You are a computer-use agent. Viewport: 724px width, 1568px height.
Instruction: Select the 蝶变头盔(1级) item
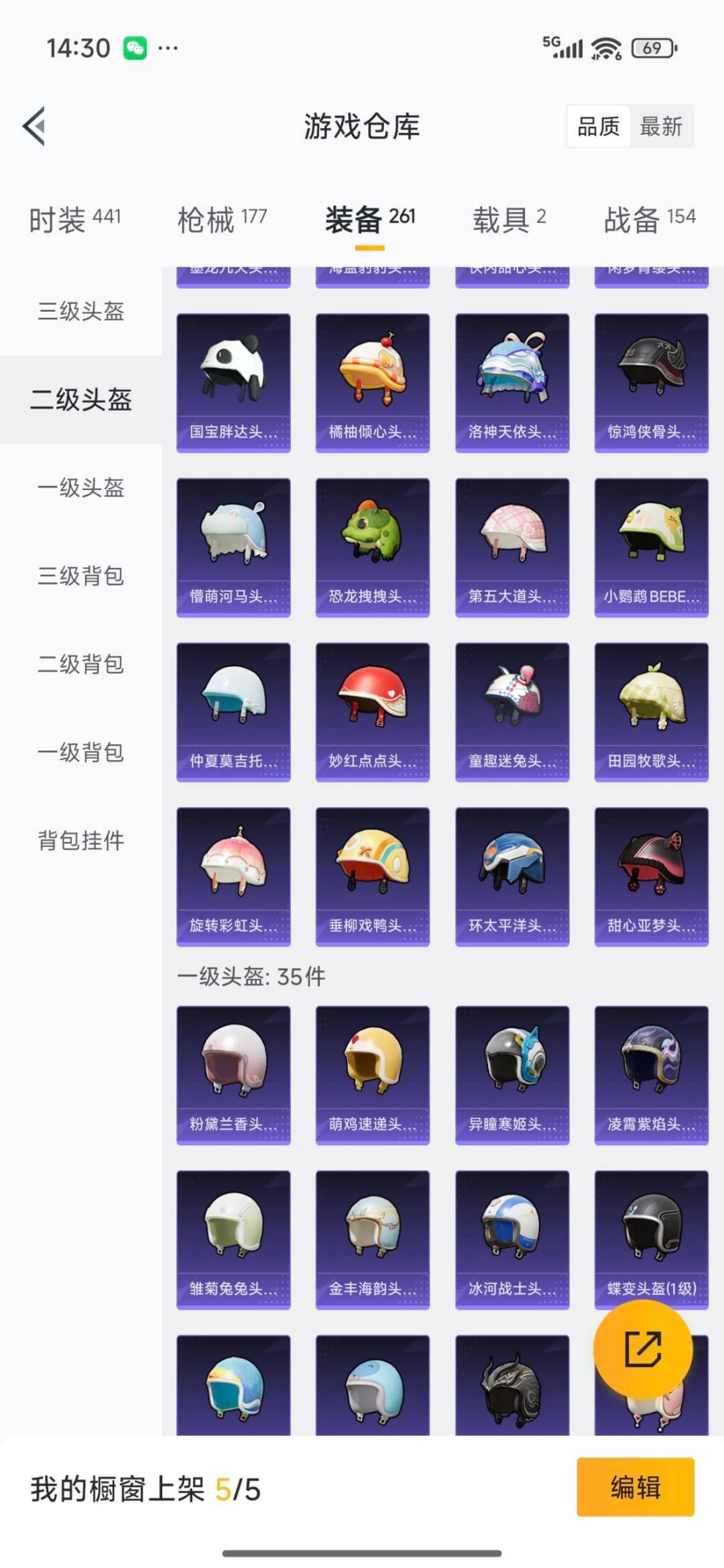(650, 1240)
